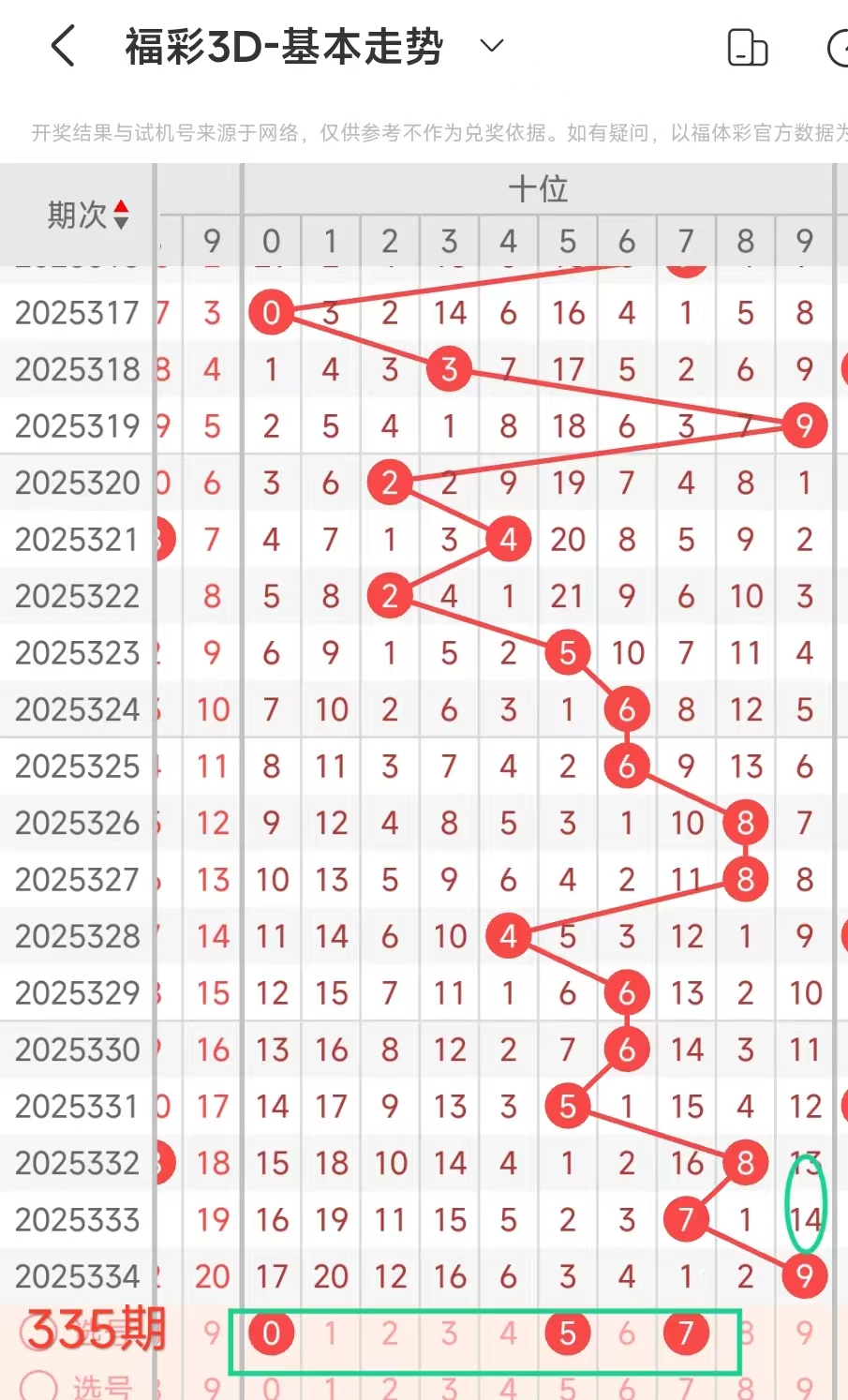Select number 4 in first 选号 row
Viewport: 848px width, 1400px height.
508,1333
